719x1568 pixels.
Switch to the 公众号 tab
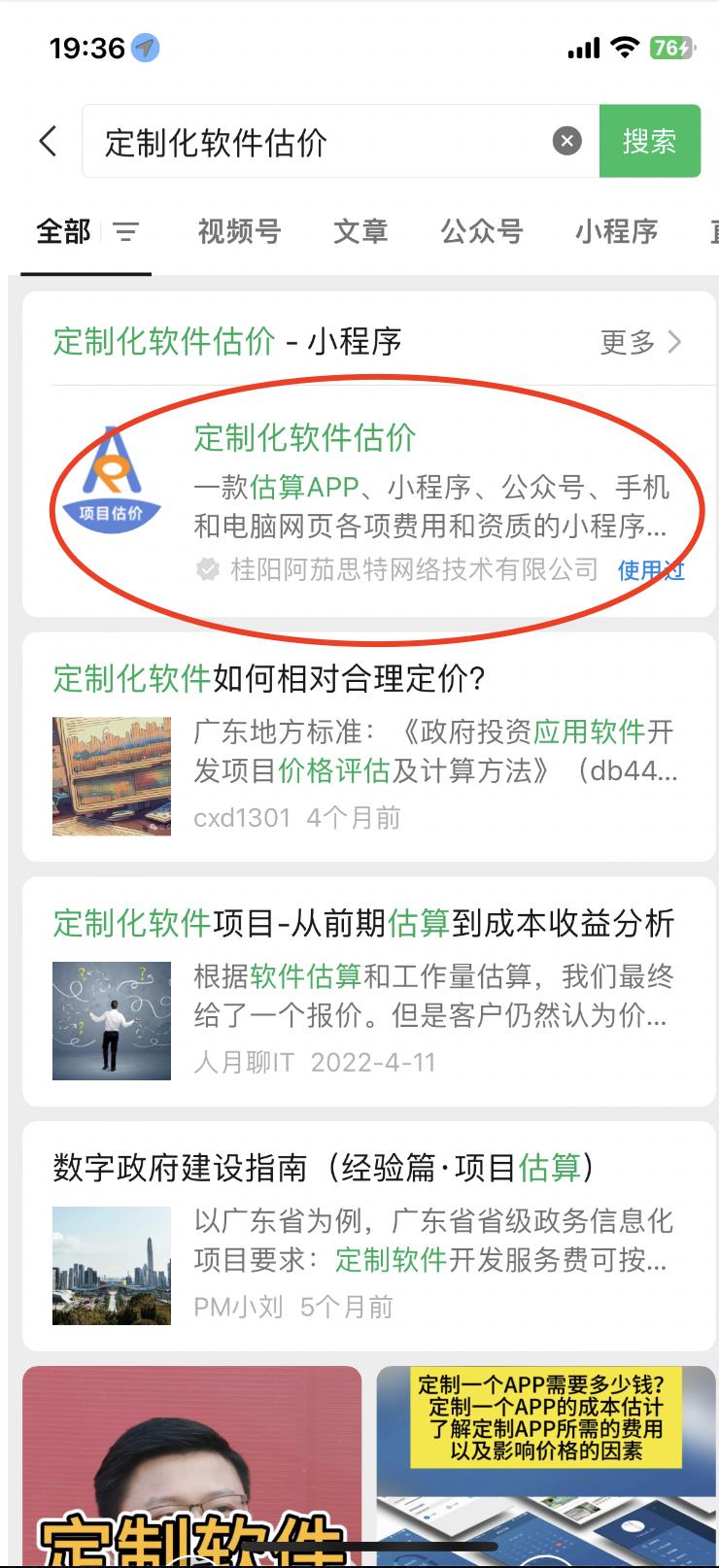(x=482, y=232)
